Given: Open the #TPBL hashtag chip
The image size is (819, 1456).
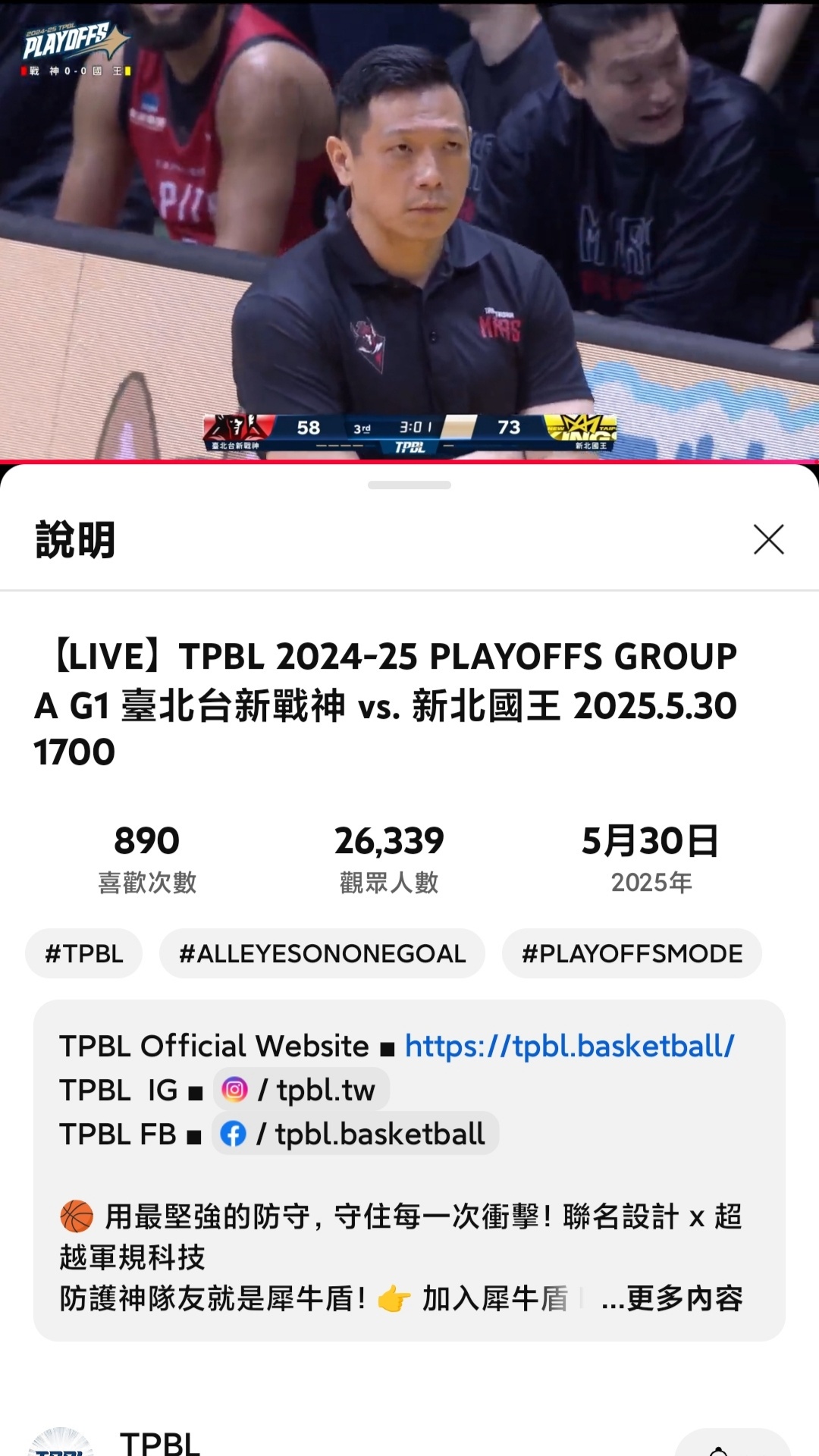Looking at the screenshot, I should [84, 953].
